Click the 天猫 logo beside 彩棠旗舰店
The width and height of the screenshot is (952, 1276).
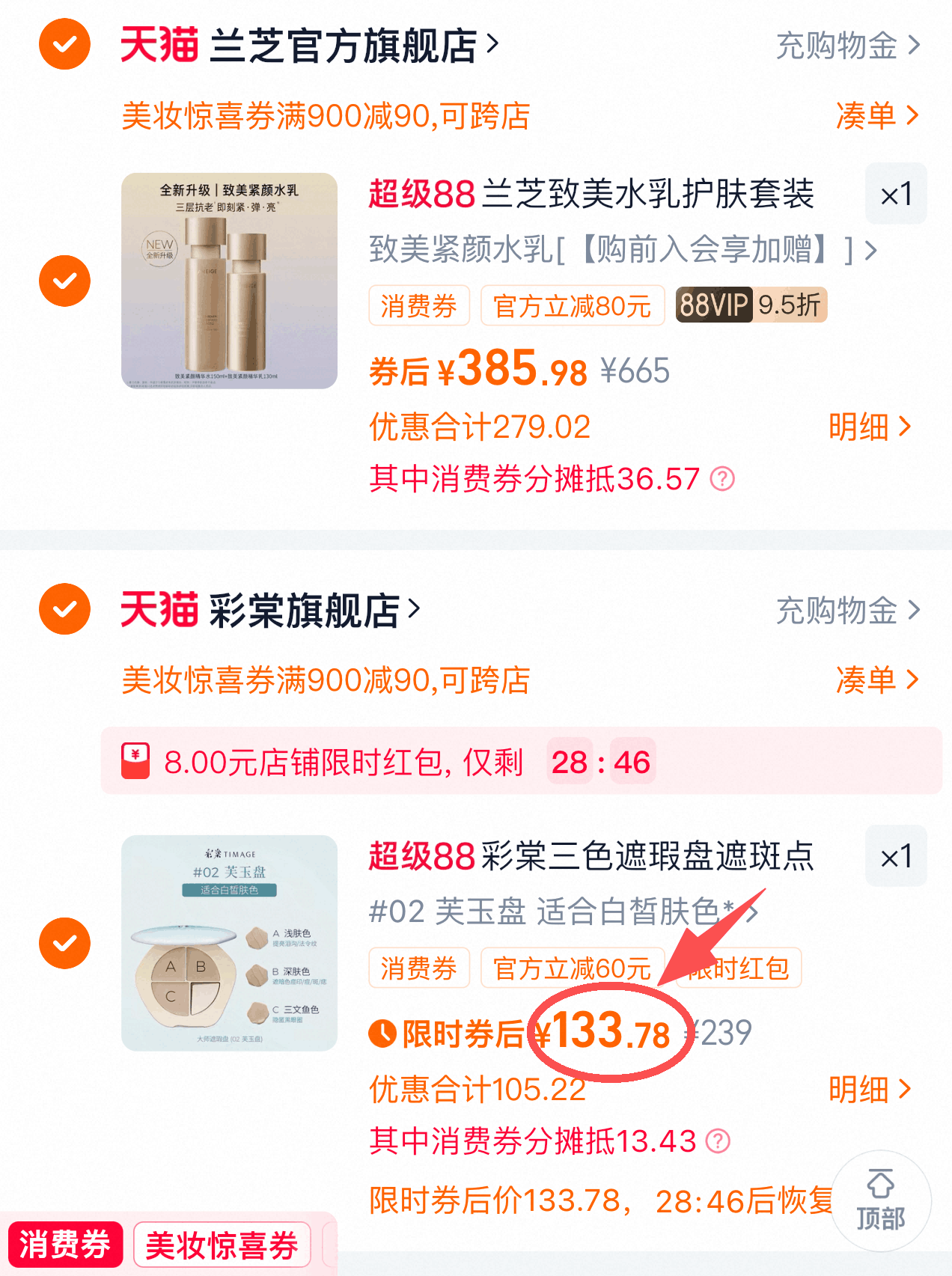point(160,608)
